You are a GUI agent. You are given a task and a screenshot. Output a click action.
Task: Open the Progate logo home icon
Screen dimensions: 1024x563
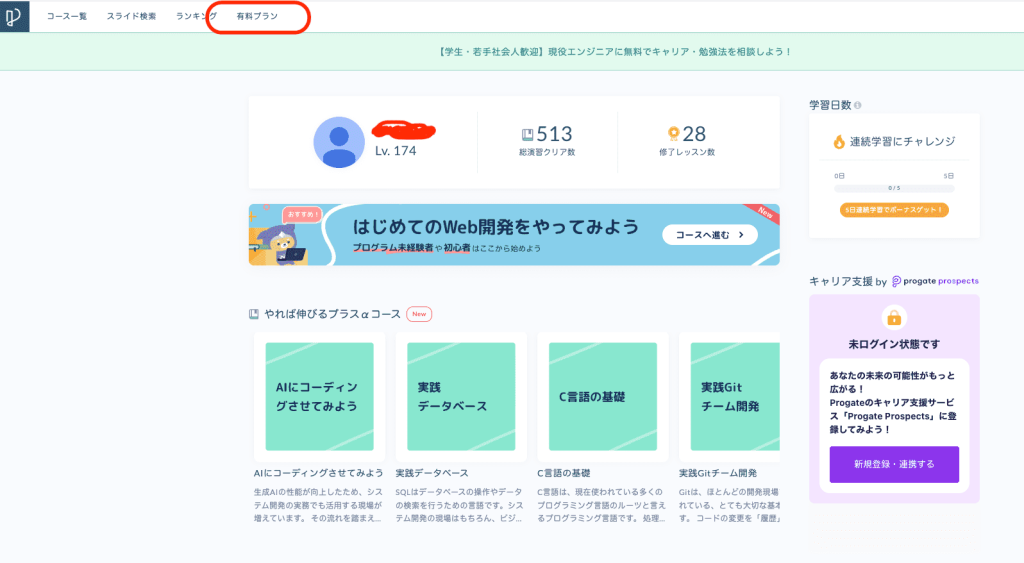point(14,16)
